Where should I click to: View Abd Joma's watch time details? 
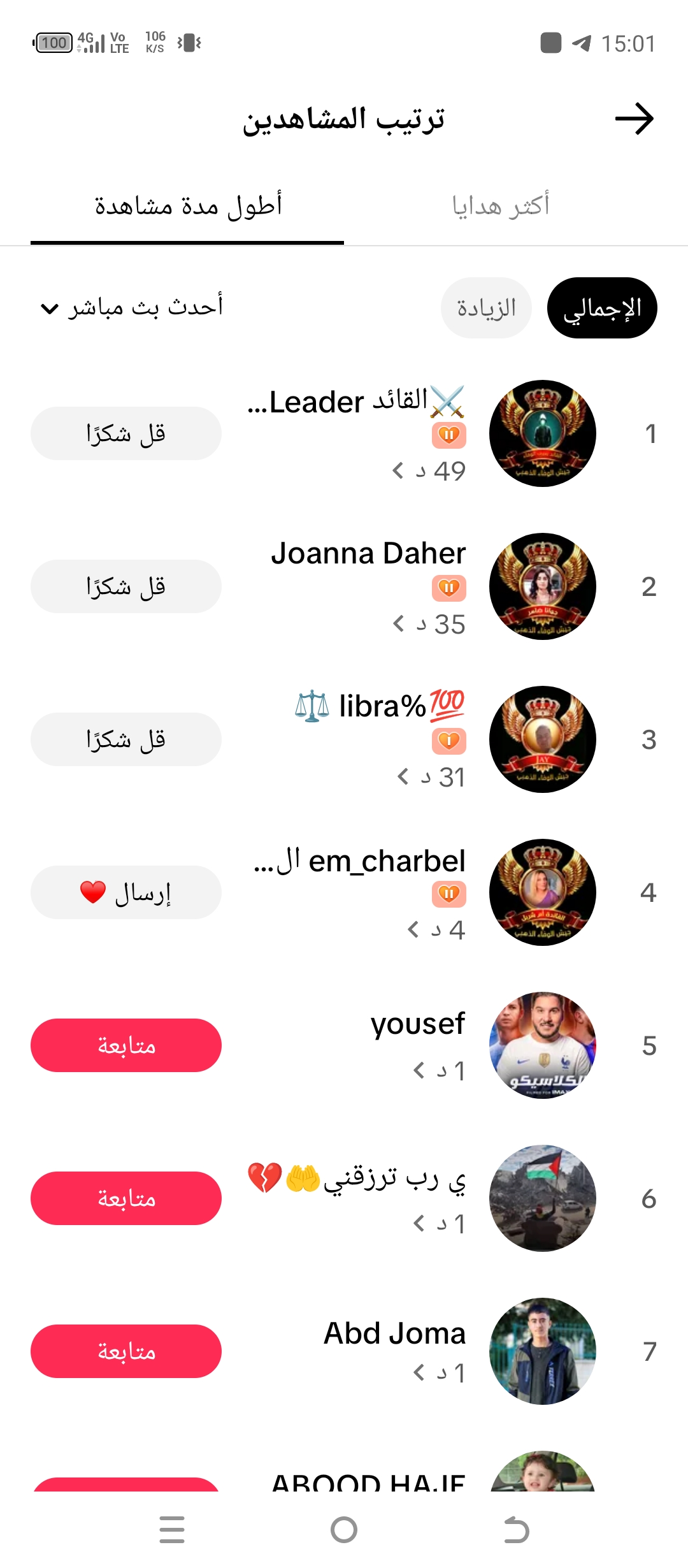[439, 1373]
